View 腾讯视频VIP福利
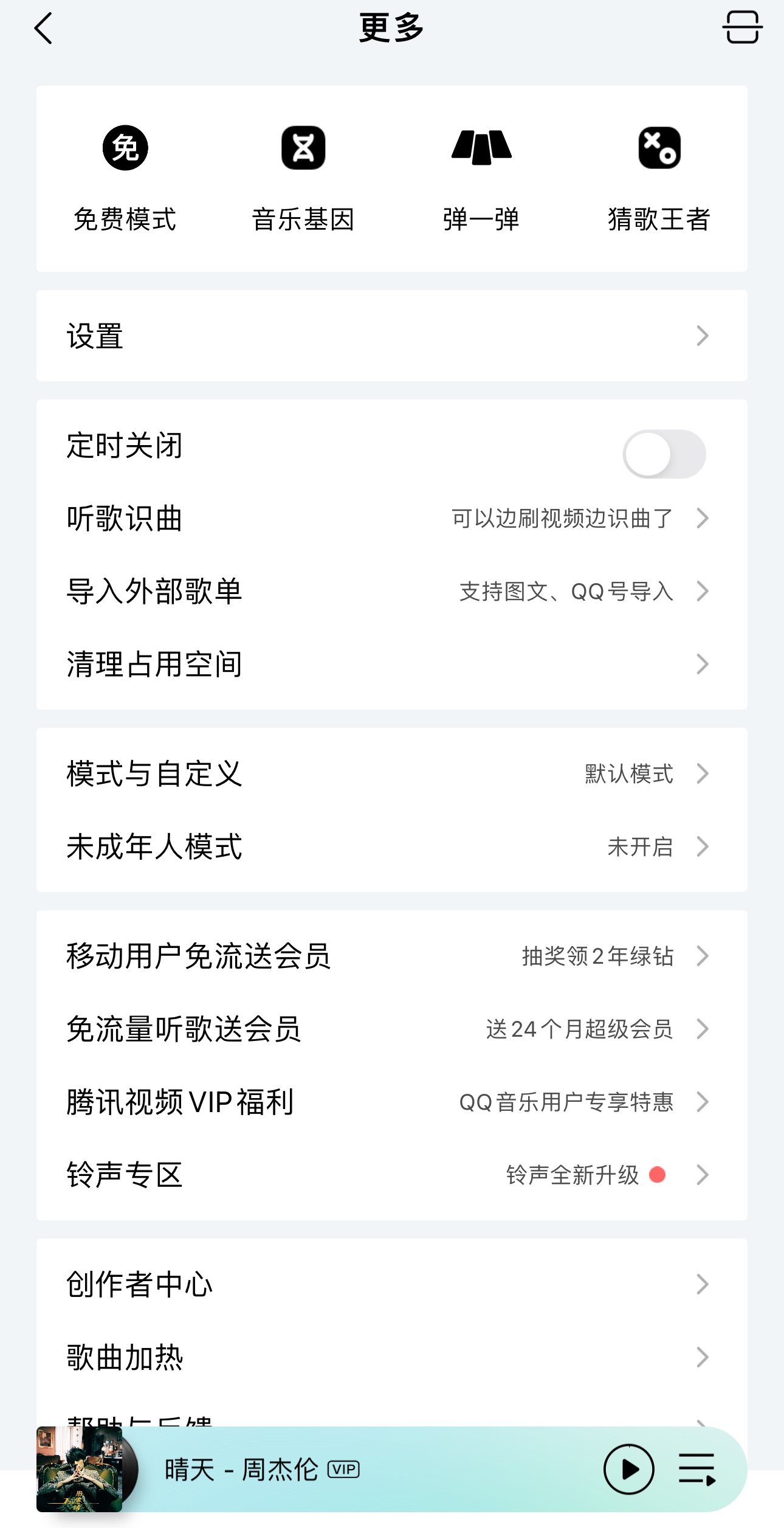The width and height of the screenshot is (784, 1528). [391, 1102]
